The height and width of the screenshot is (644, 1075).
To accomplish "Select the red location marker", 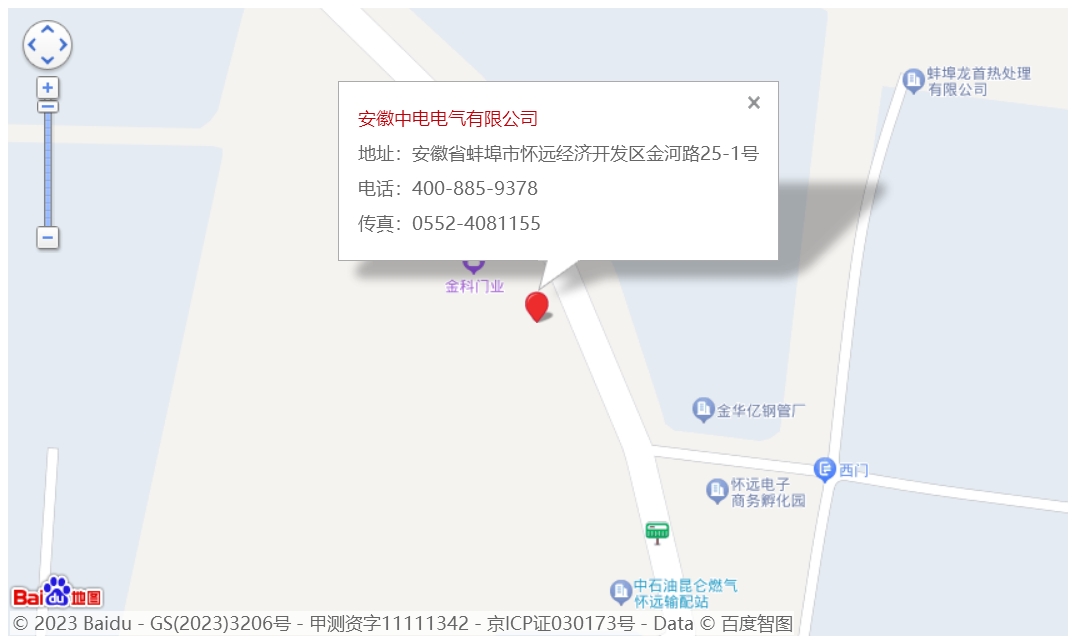I will (x=537, y=306).
